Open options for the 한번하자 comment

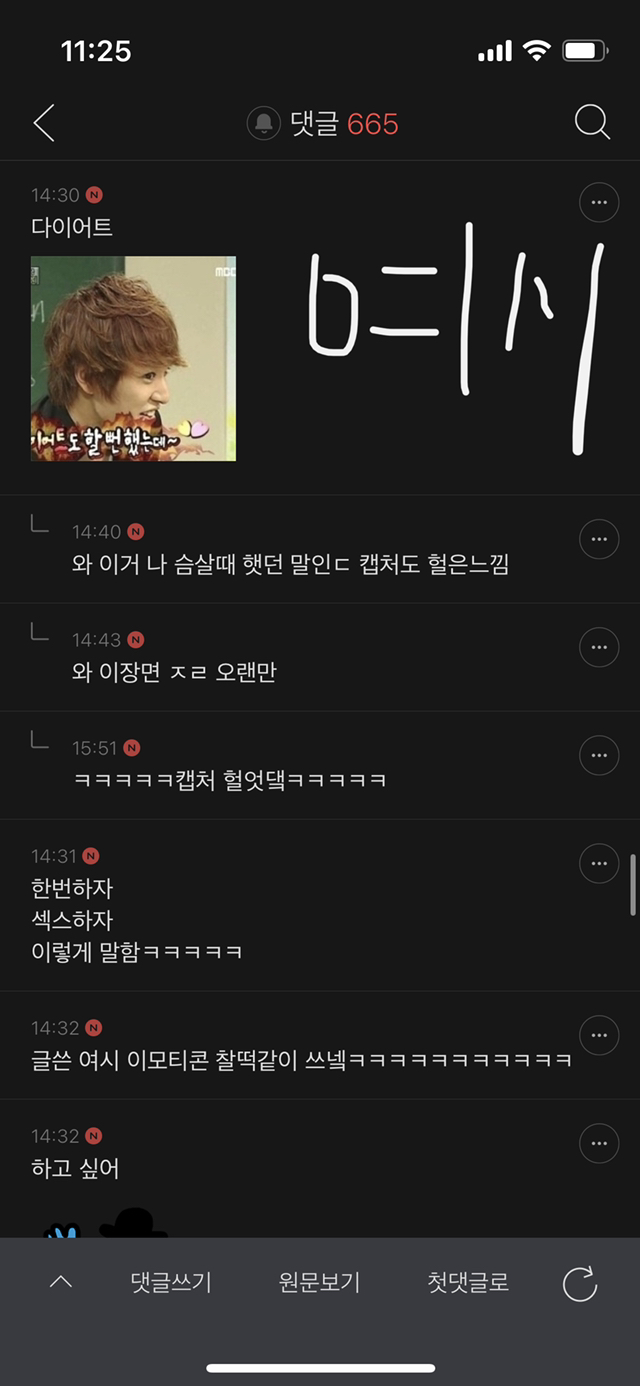(x=599, y=864)
